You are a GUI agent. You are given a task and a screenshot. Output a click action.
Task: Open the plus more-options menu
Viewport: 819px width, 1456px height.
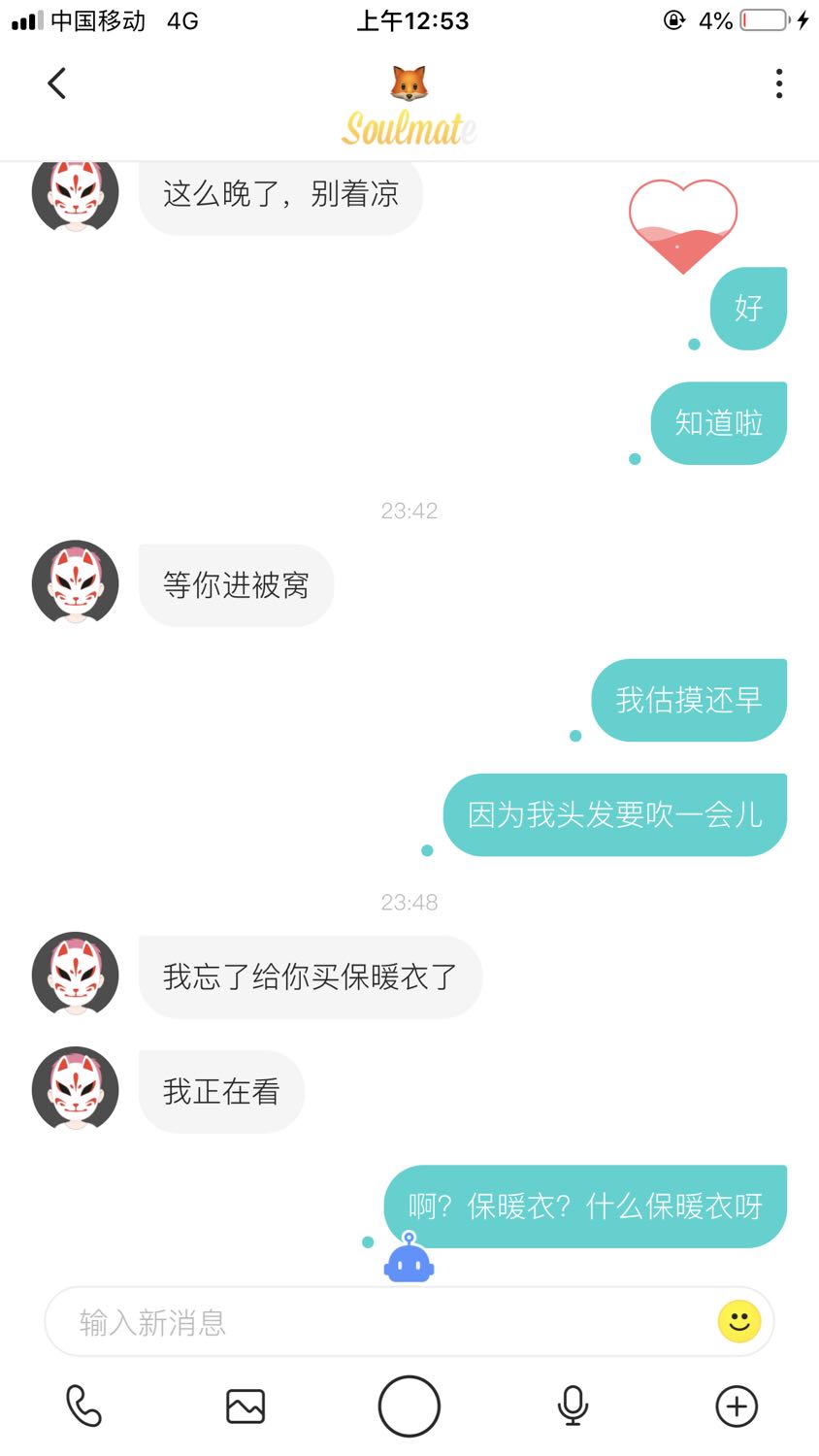tap(737, 1406)
